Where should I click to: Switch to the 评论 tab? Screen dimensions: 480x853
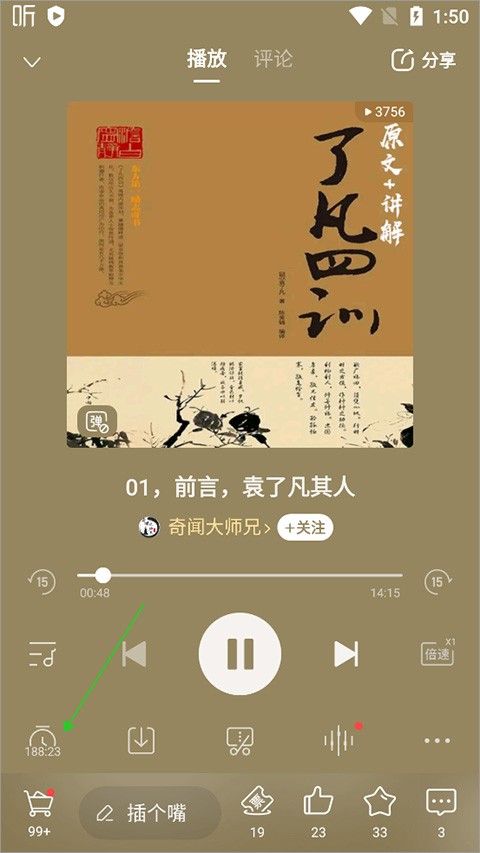[273, 59]
